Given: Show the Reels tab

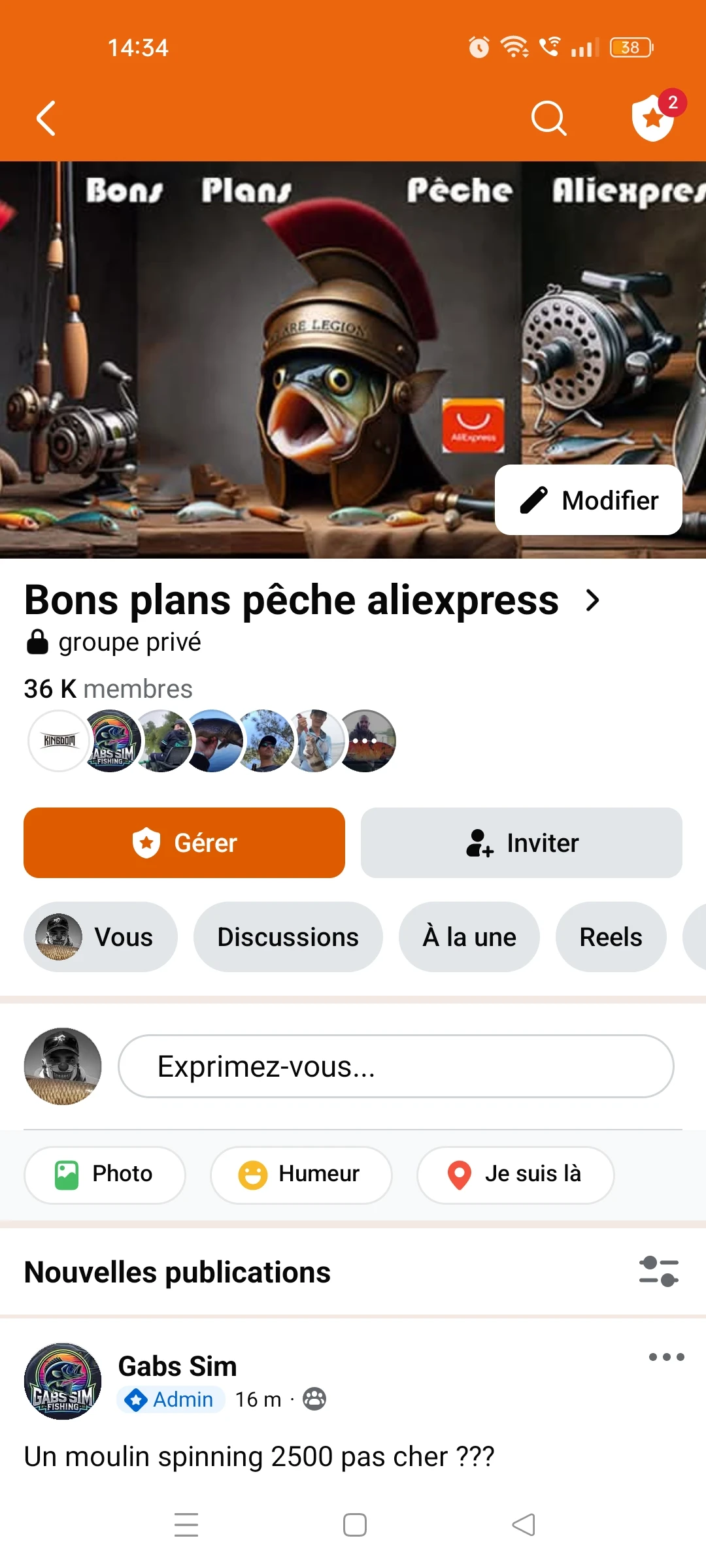Looking at the screenshot, I should pos(611,937).
